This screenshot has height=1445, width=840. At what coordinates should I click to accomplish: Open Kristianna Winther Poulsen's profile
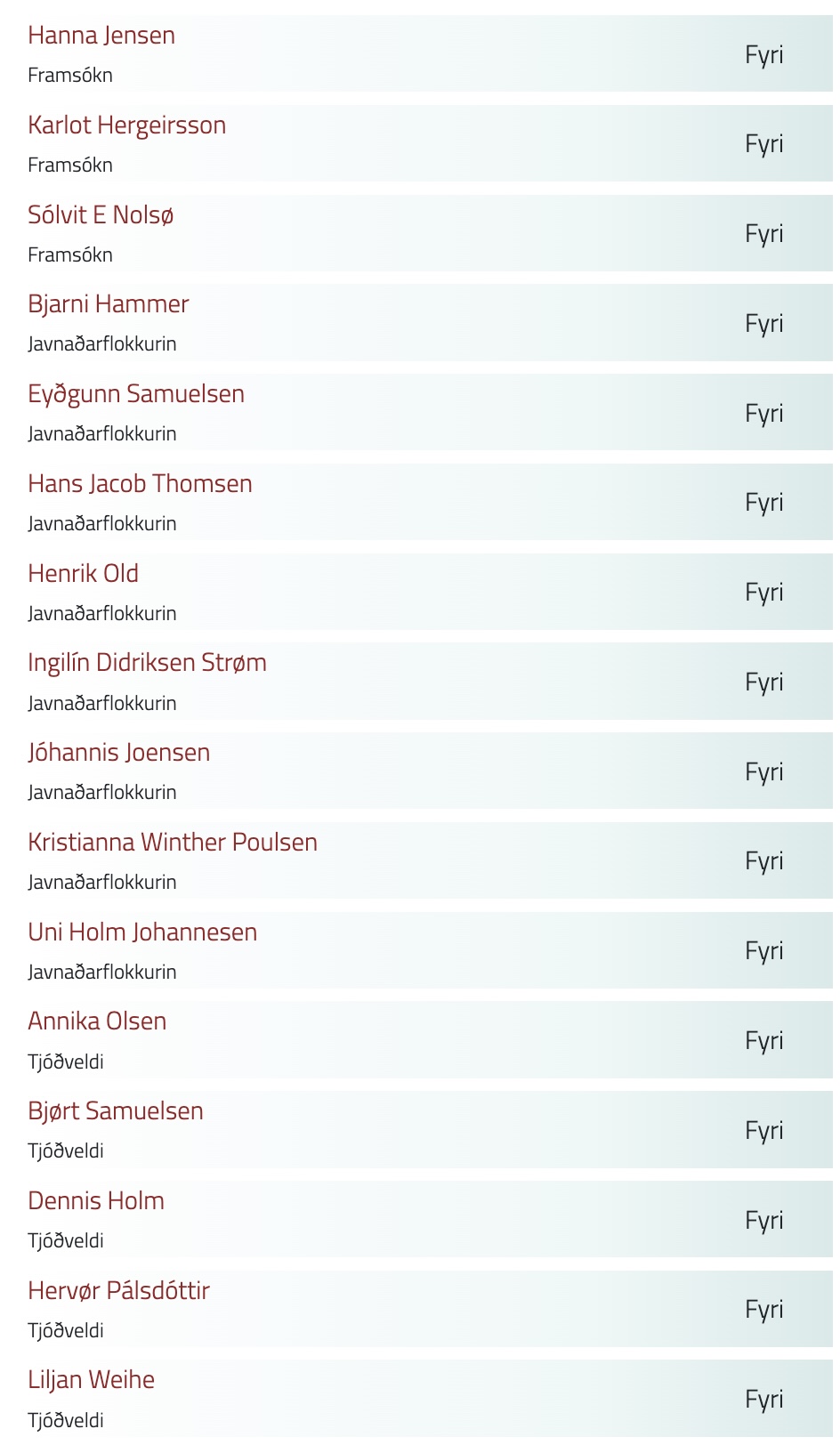coord(173,843)
